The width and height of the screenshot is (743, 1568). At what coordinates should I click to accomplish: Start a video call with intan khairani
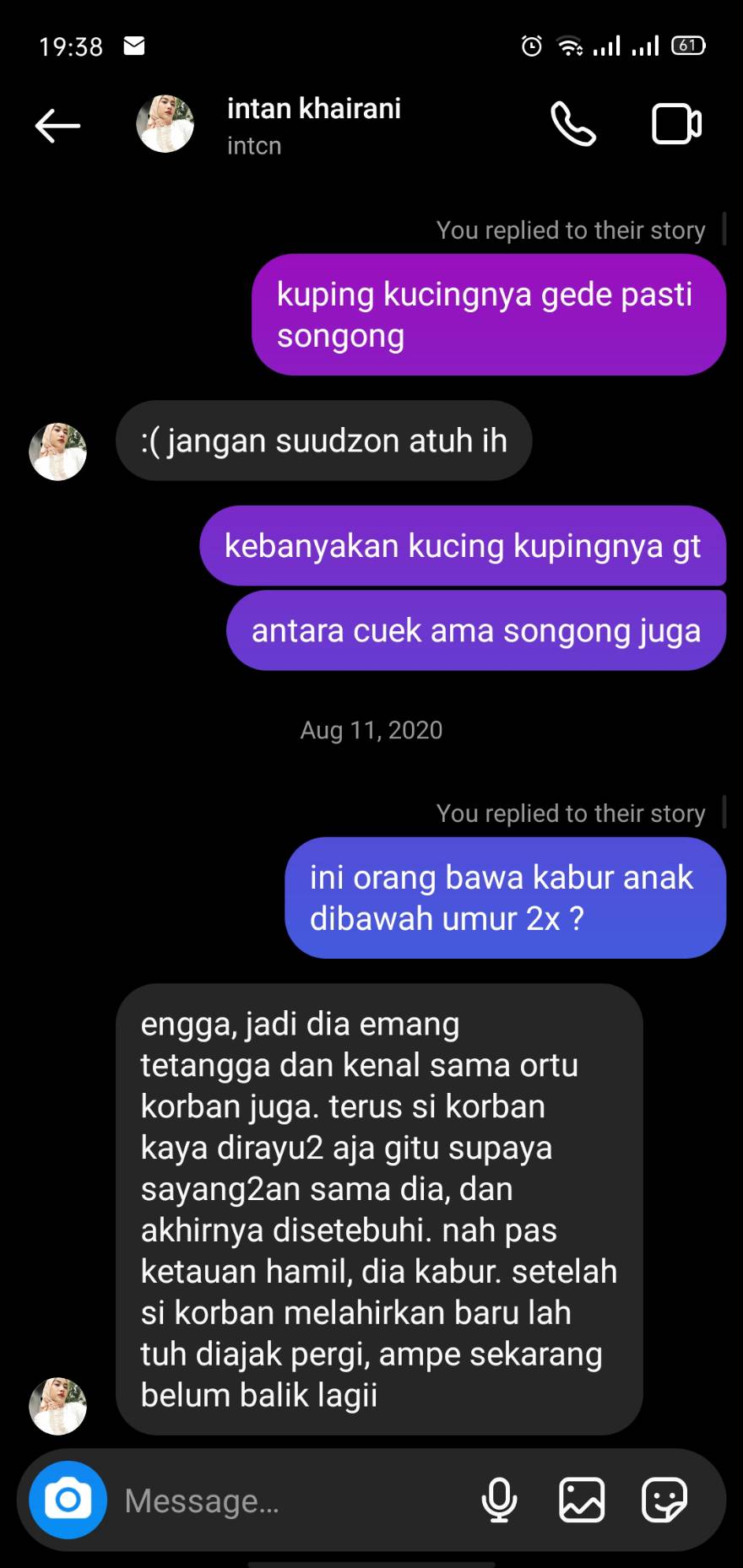tap(676, 125)
